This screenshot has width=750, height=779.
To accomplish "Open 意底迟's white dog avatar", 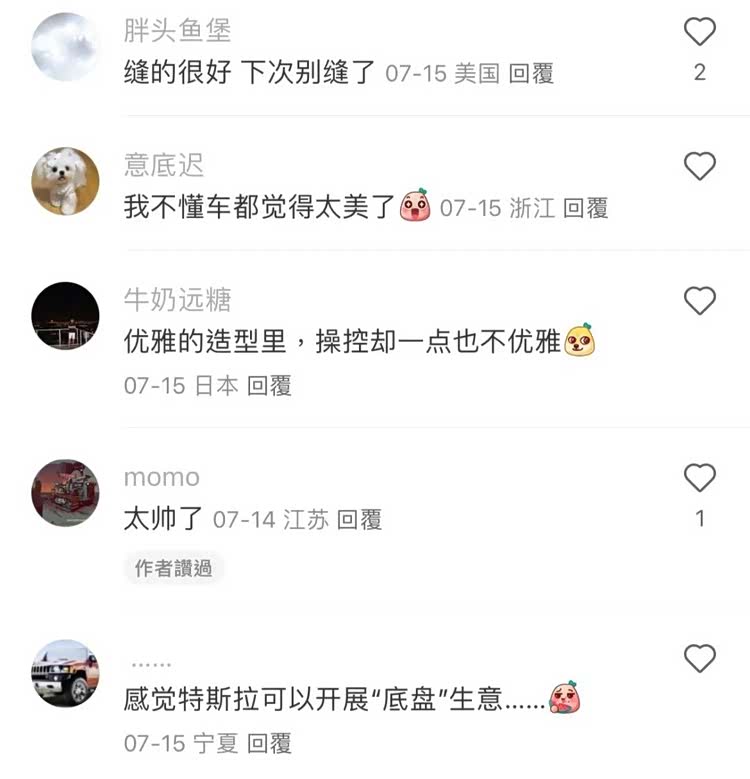I will [x=66, y=181].
